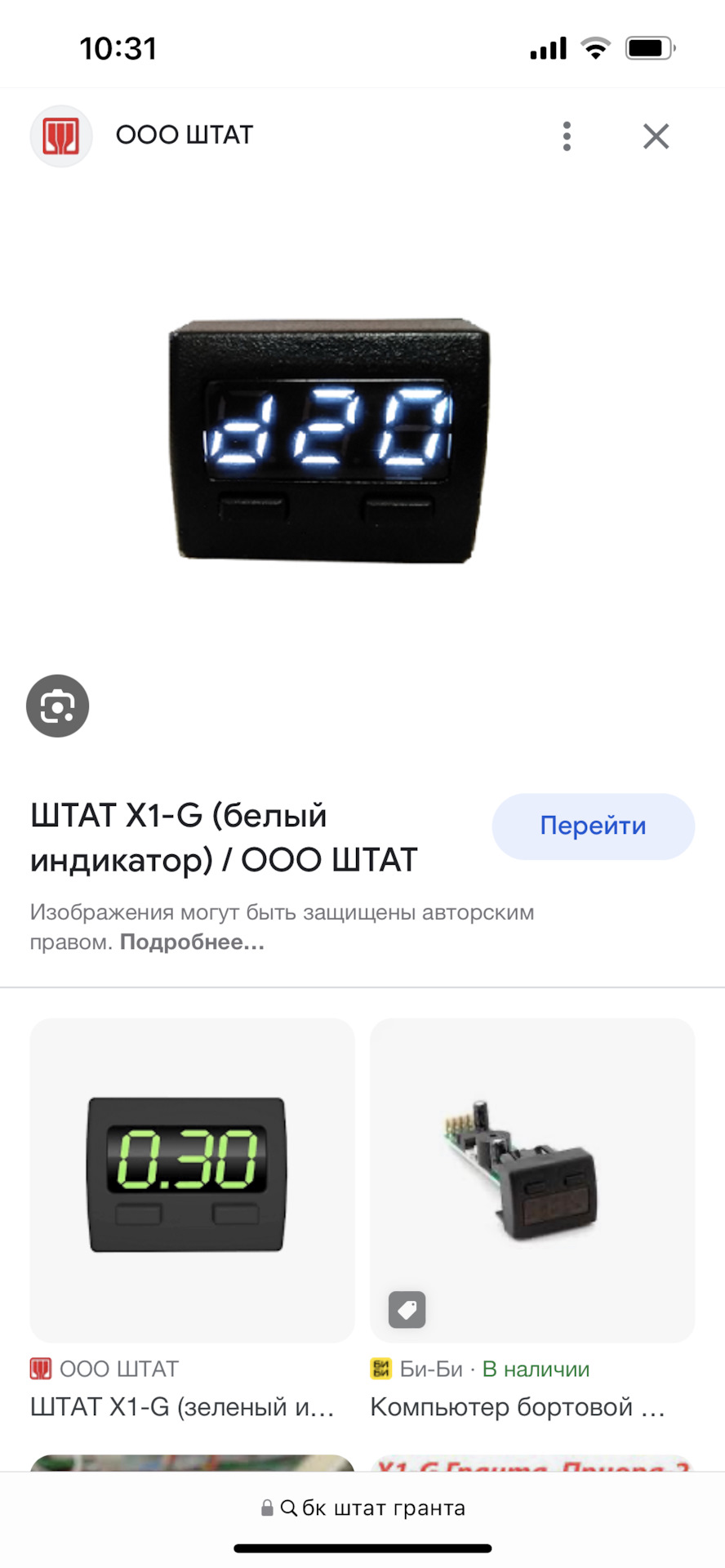
Task: Open the three-dot overflow menu
Action: 566,136
